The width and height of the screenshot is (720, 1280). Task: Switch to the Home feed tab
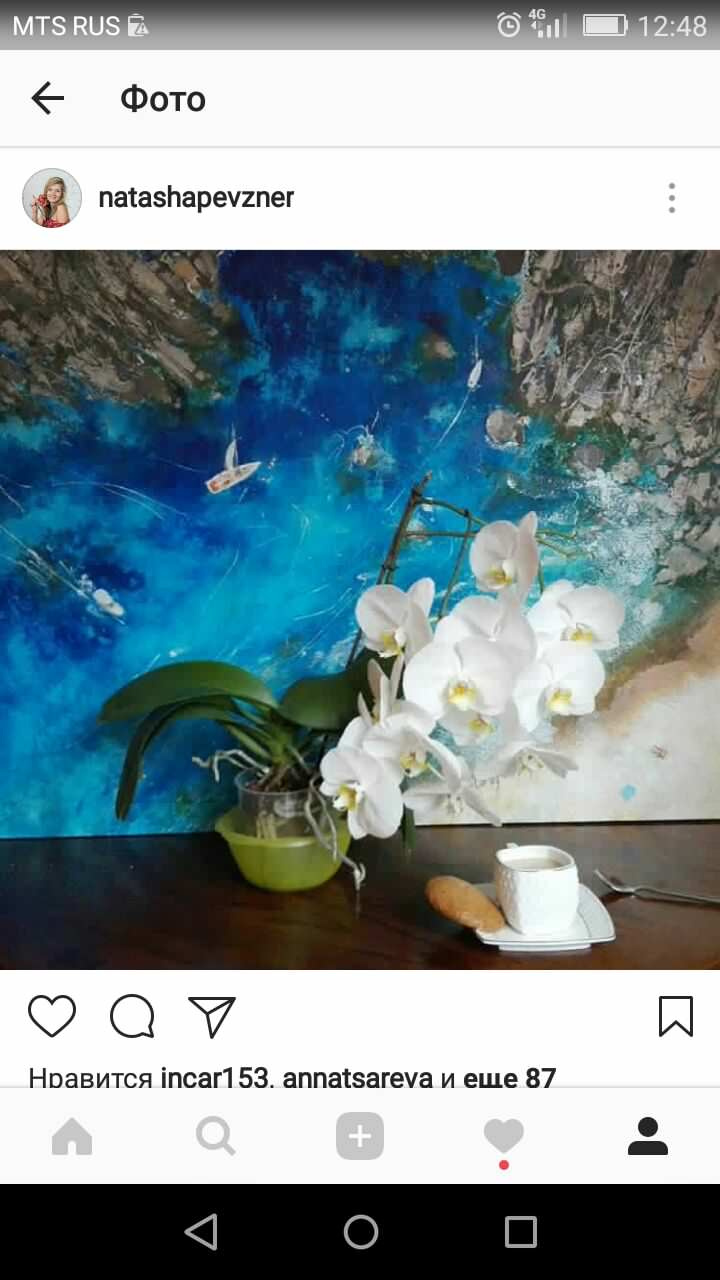tap(72, 1137)
